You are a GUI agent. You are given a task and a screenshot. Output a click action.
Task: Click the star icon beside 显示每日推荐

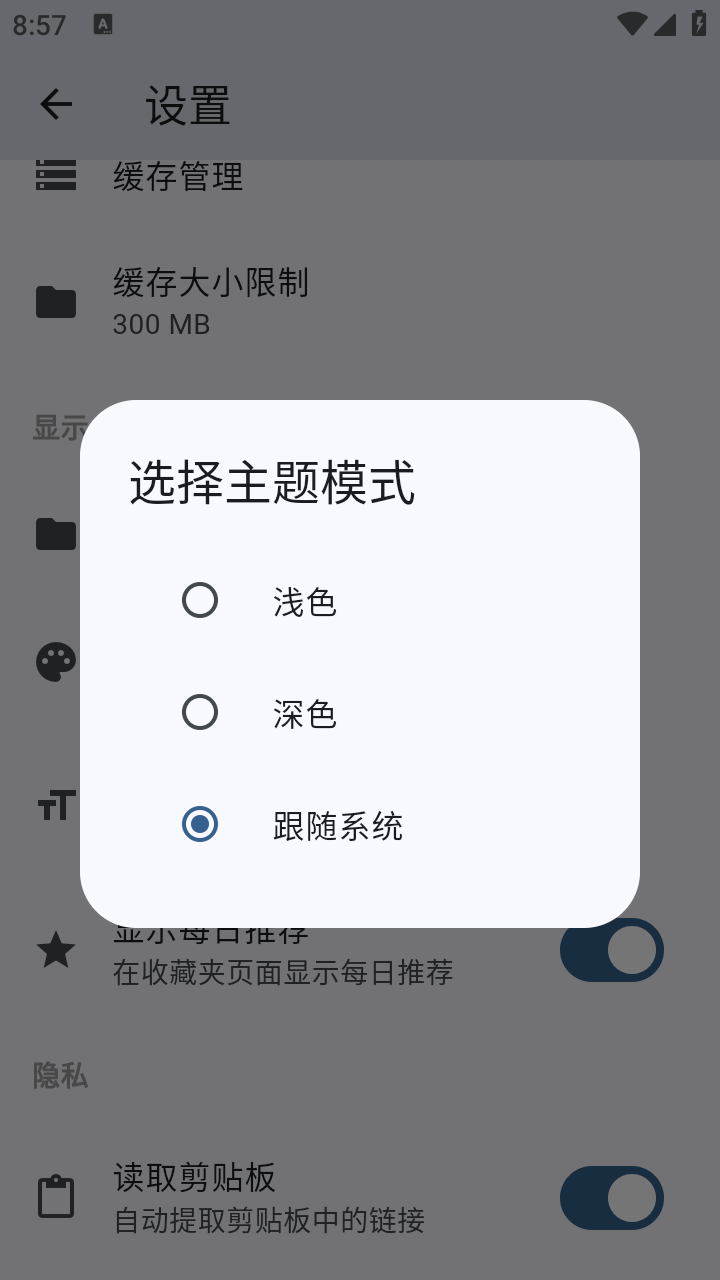coord(57,949)
